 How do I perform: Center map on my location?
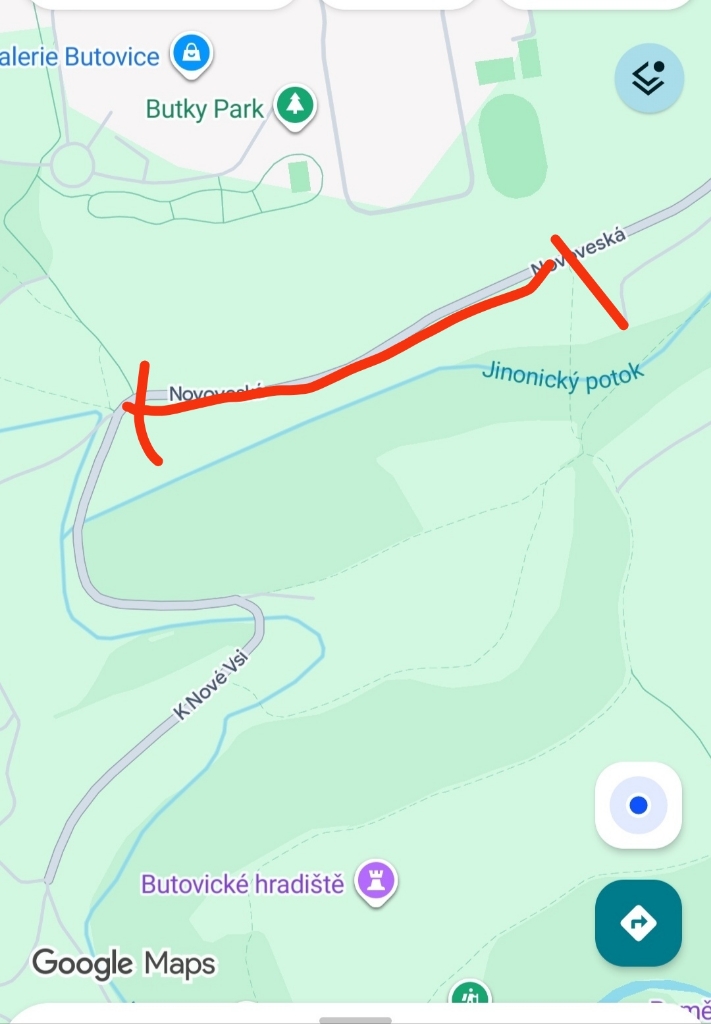point(638,805)
